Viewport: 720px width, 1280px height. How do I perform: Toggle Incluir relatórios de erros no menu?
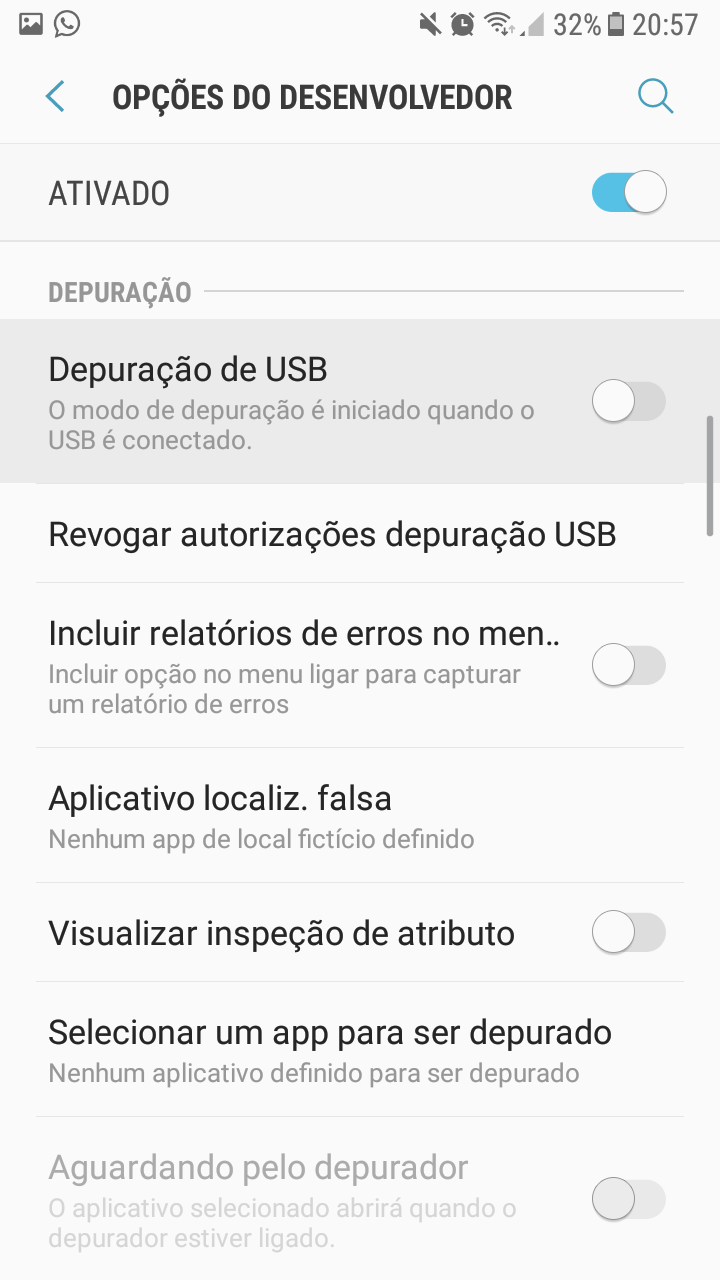point(629,666)
